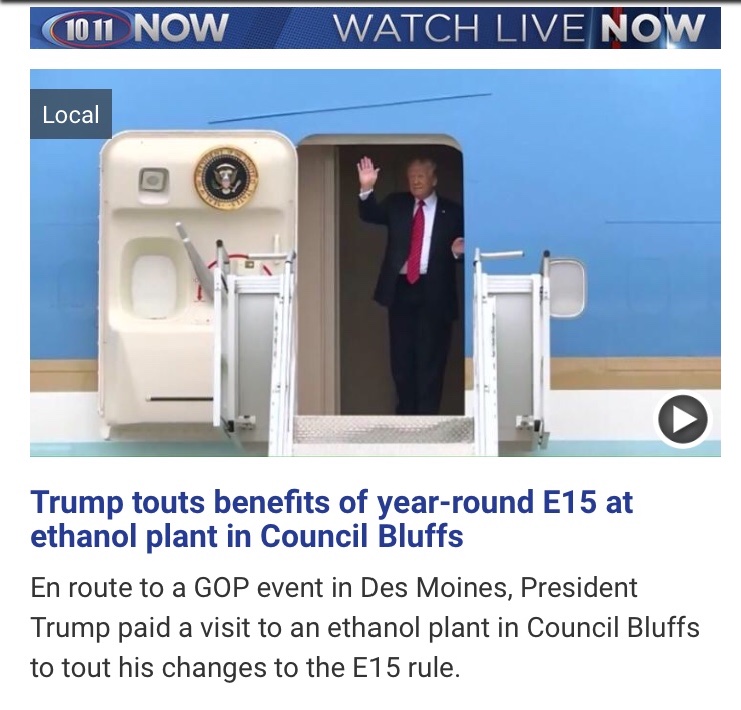
Task: Open the Watch Live Now banner
Action: point(517,28)
